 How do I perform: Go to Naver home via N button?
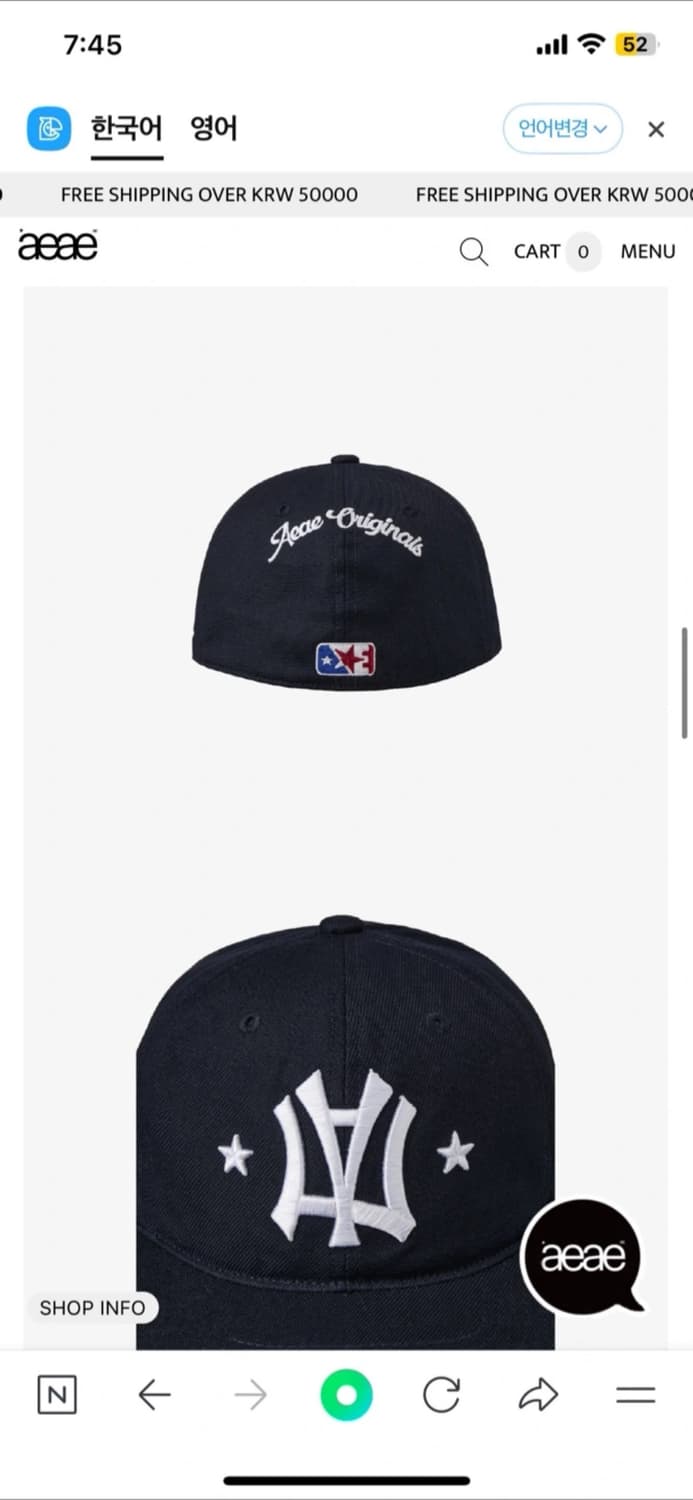[57, 1395]
